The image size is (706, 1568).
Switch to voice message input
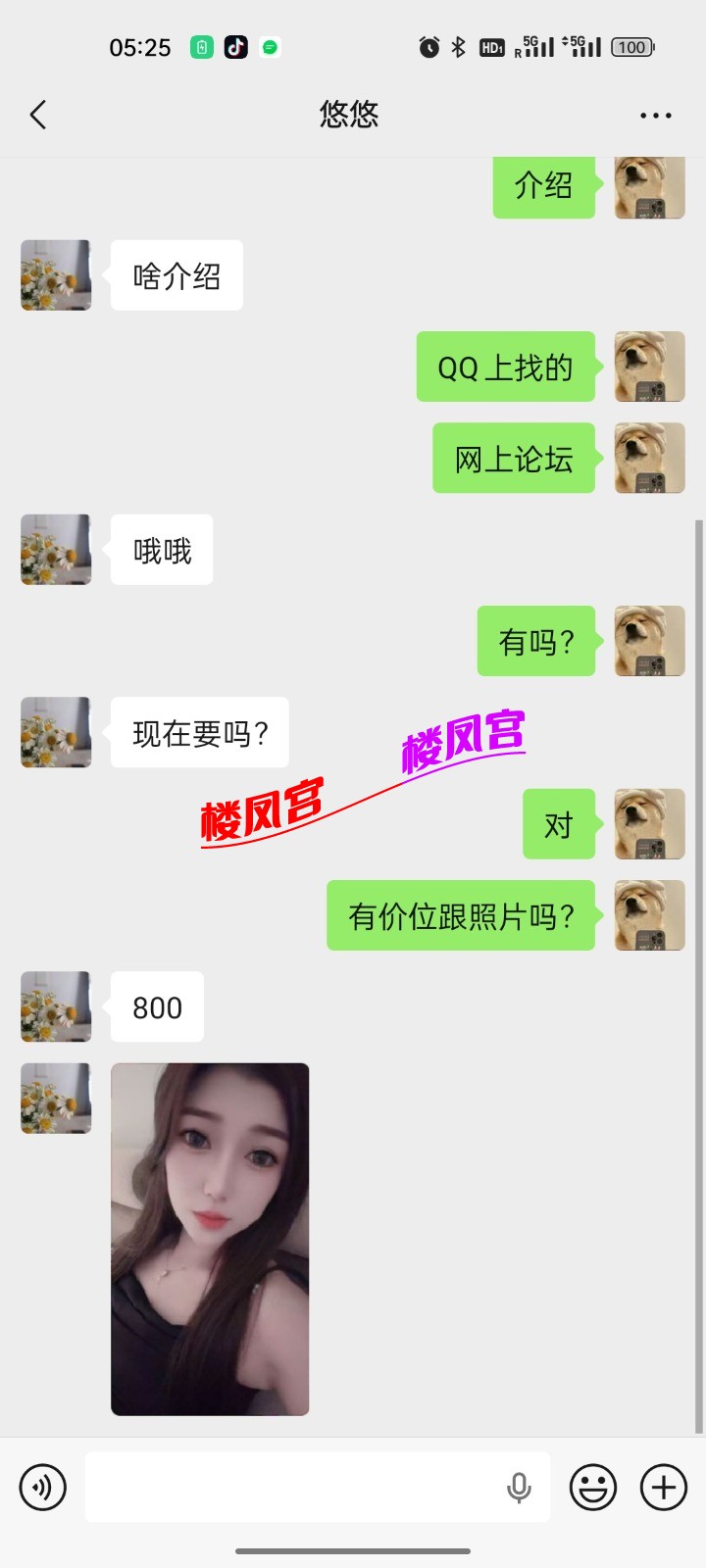point(43,1487)
